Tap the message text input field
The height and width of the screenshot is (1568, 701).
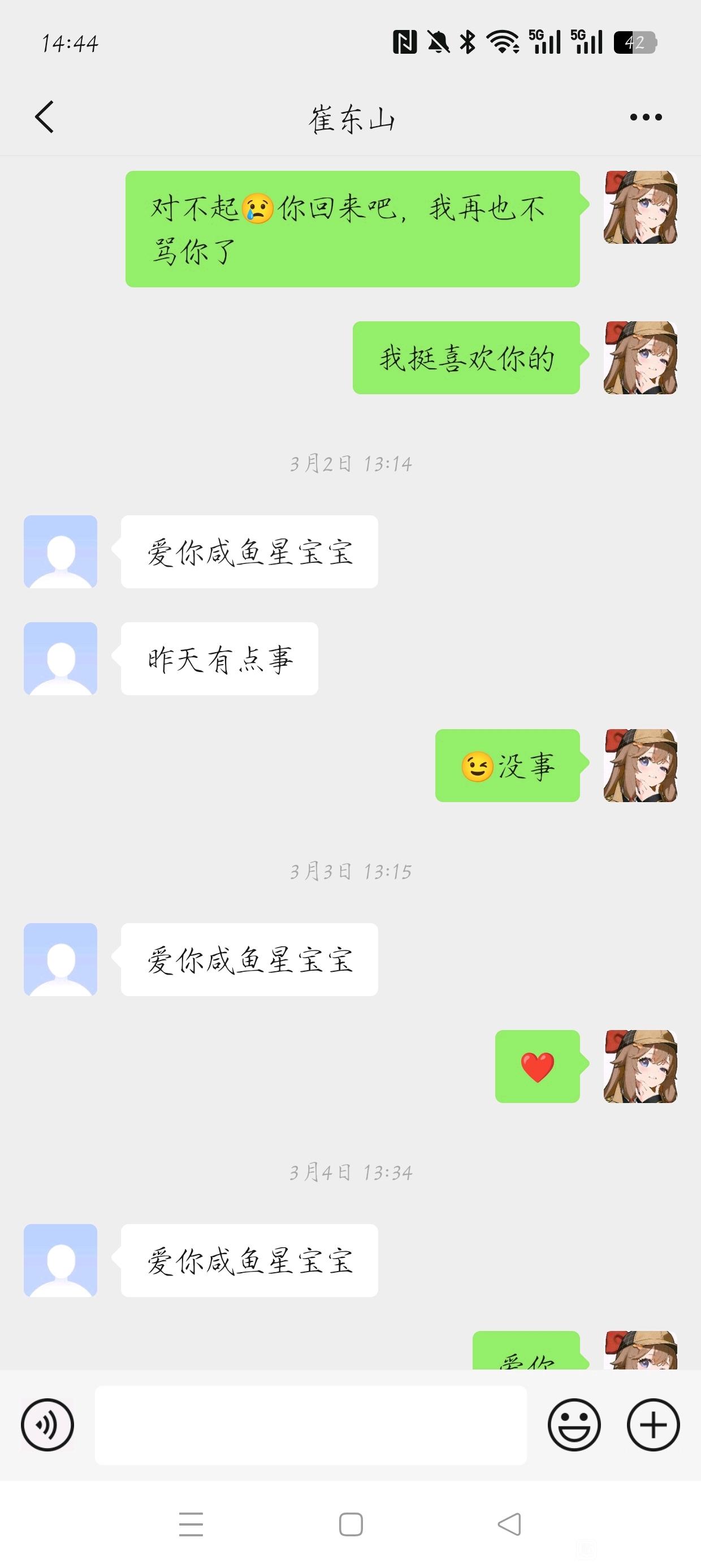(310, 1425)
